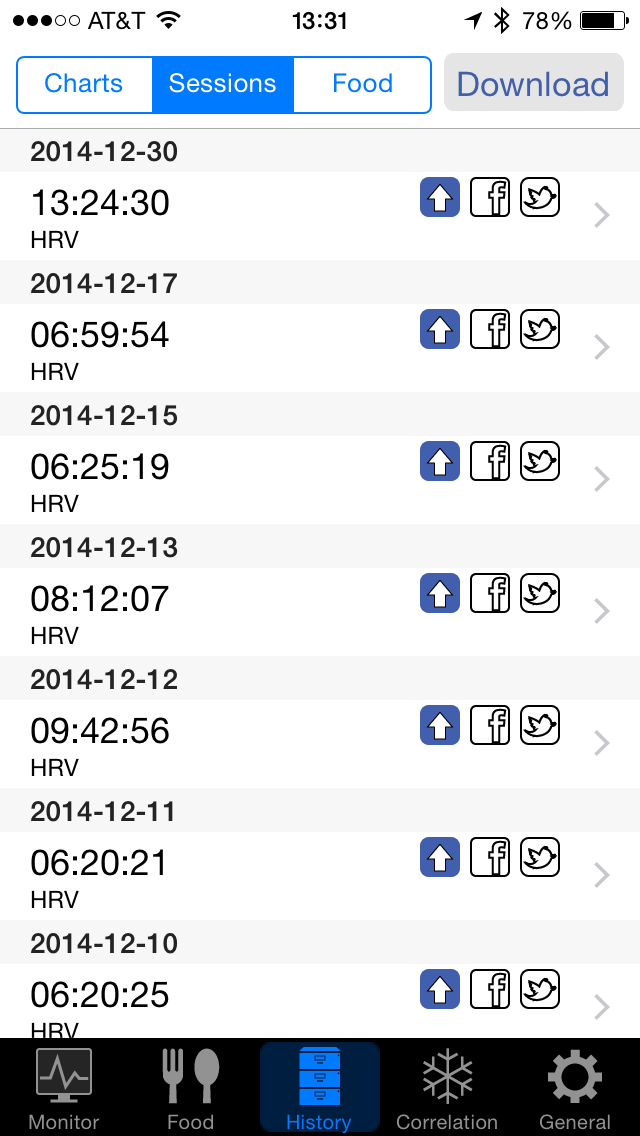The width and height of the screenshot is (640, 1136).
Task: Share 06:59:54 session on Facebook
Action: (x=490, y=329)
